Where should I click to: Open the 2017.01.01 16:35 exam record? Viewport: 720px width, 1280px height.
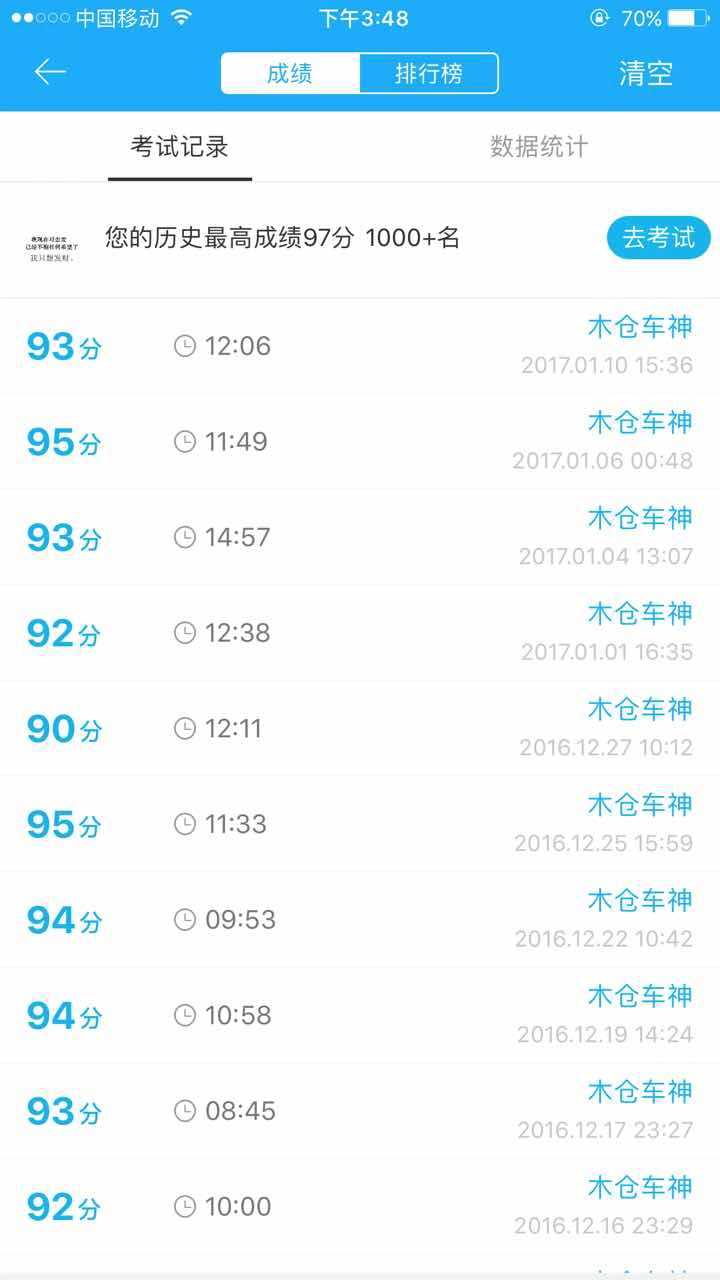pos(360,634)
